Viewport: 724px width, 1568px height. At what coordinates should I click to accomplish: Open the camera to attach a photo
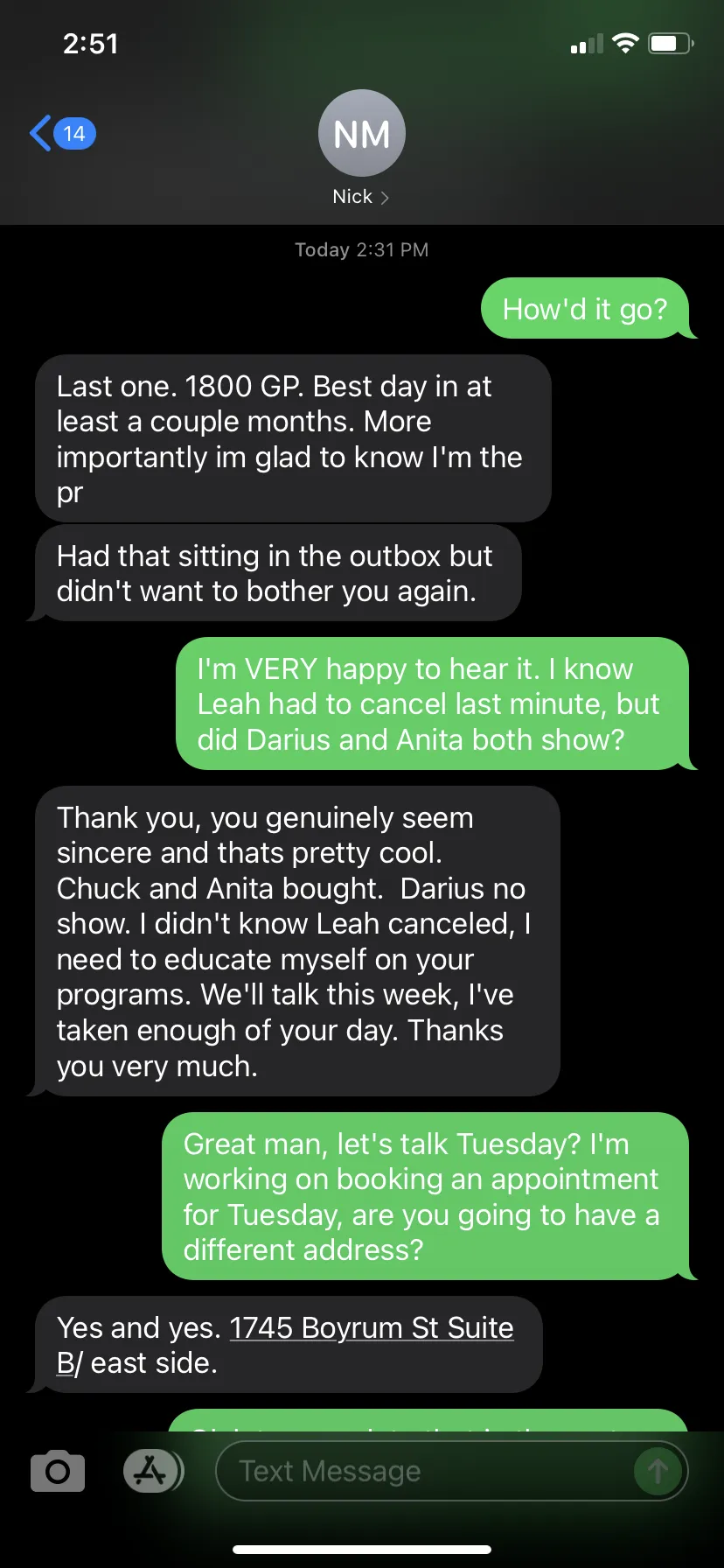tap(58, 1471)
